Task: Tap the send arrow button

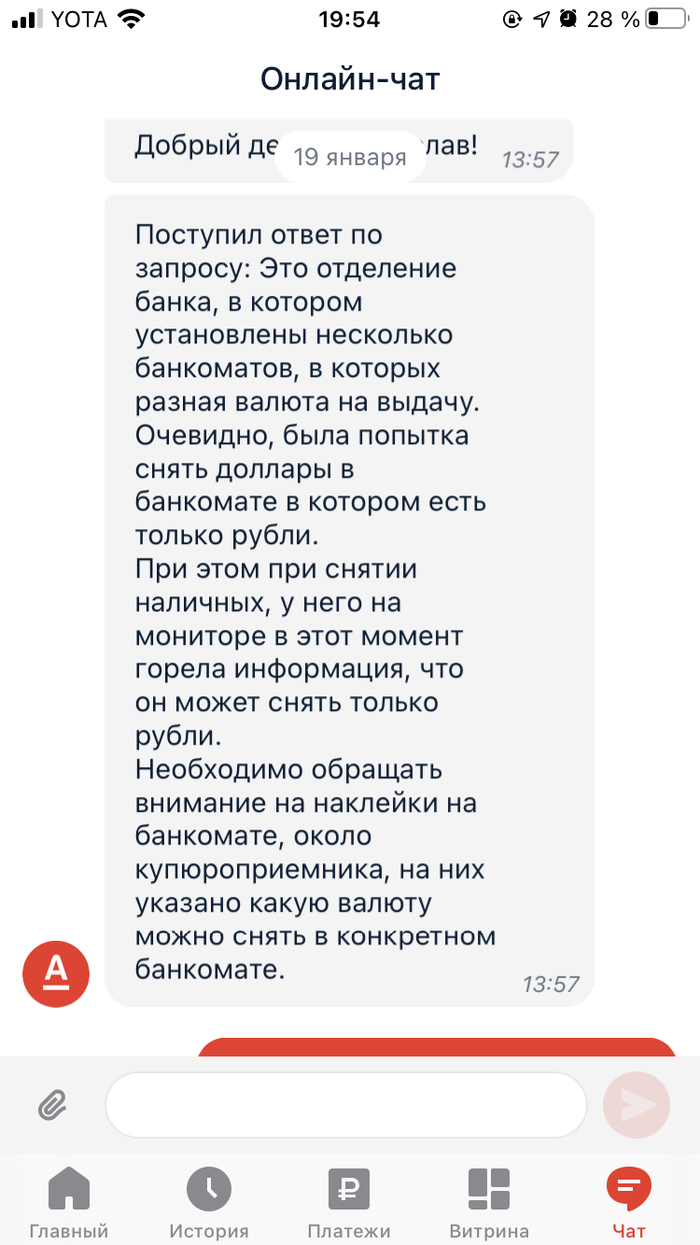Action: (636, 1105)
